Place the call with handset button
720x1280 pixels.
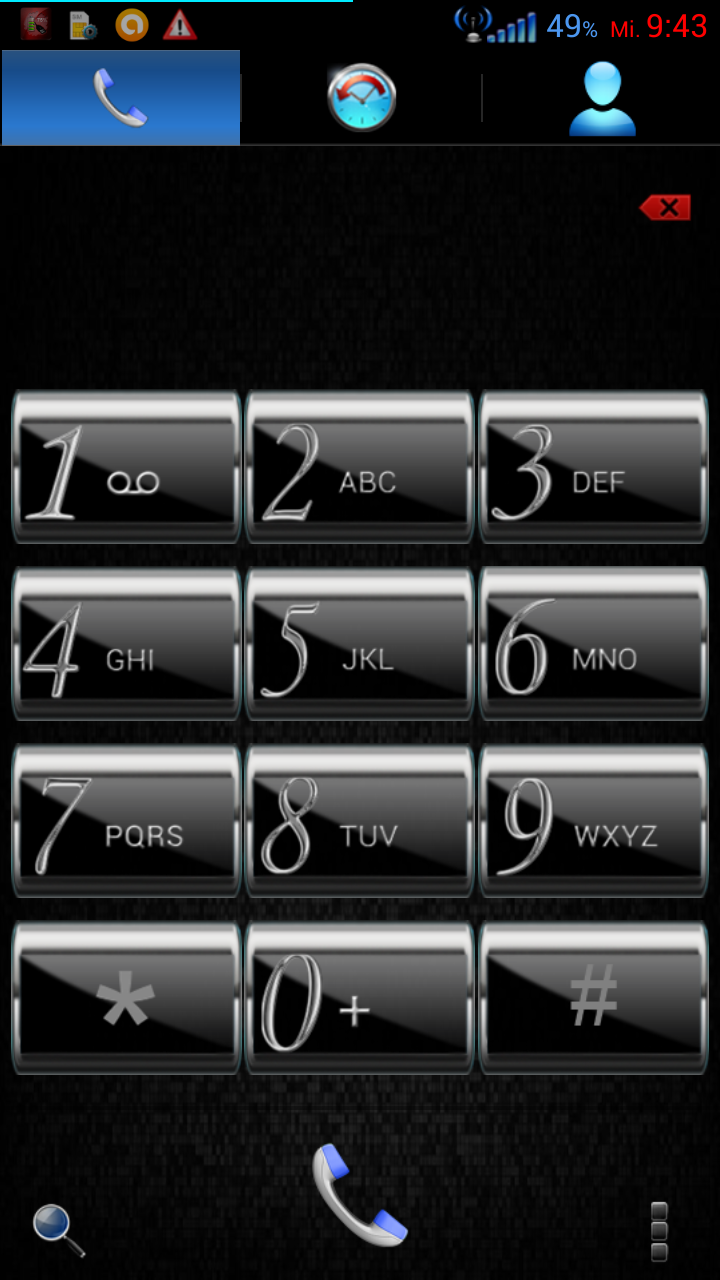coord(360,1195)
